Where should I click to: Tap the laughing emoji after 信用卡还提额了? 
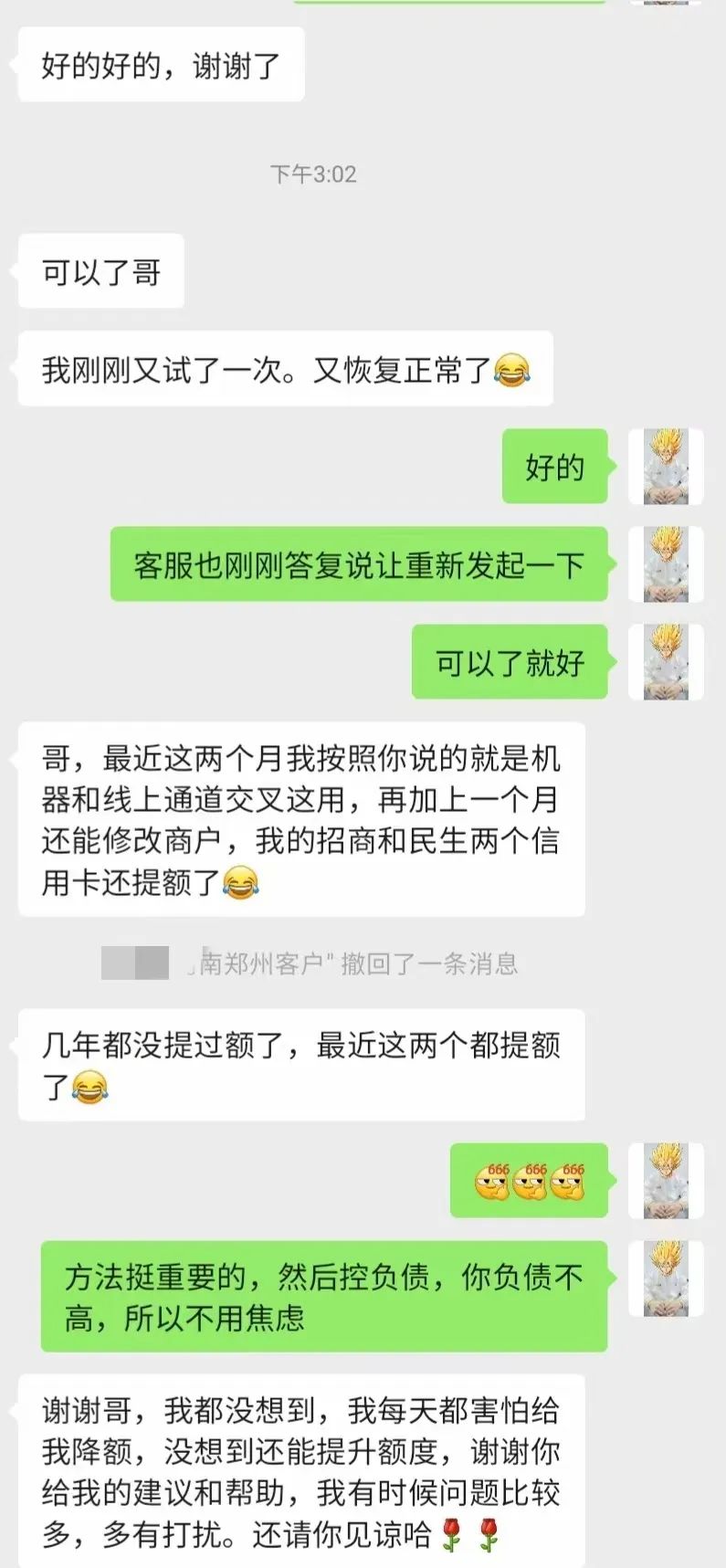240,882
